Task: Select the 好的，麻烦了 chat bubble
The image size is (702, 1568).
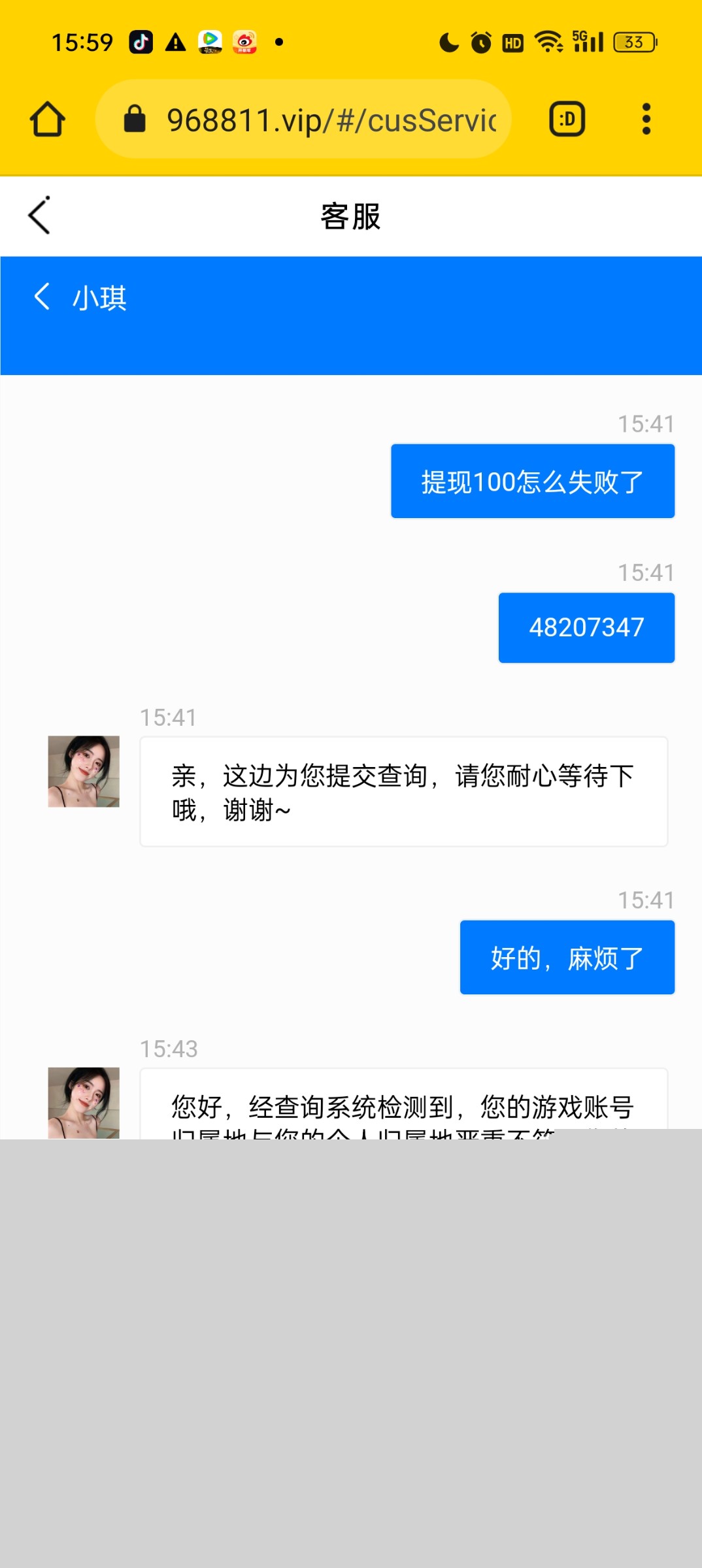Action: (x=566, y=957)
